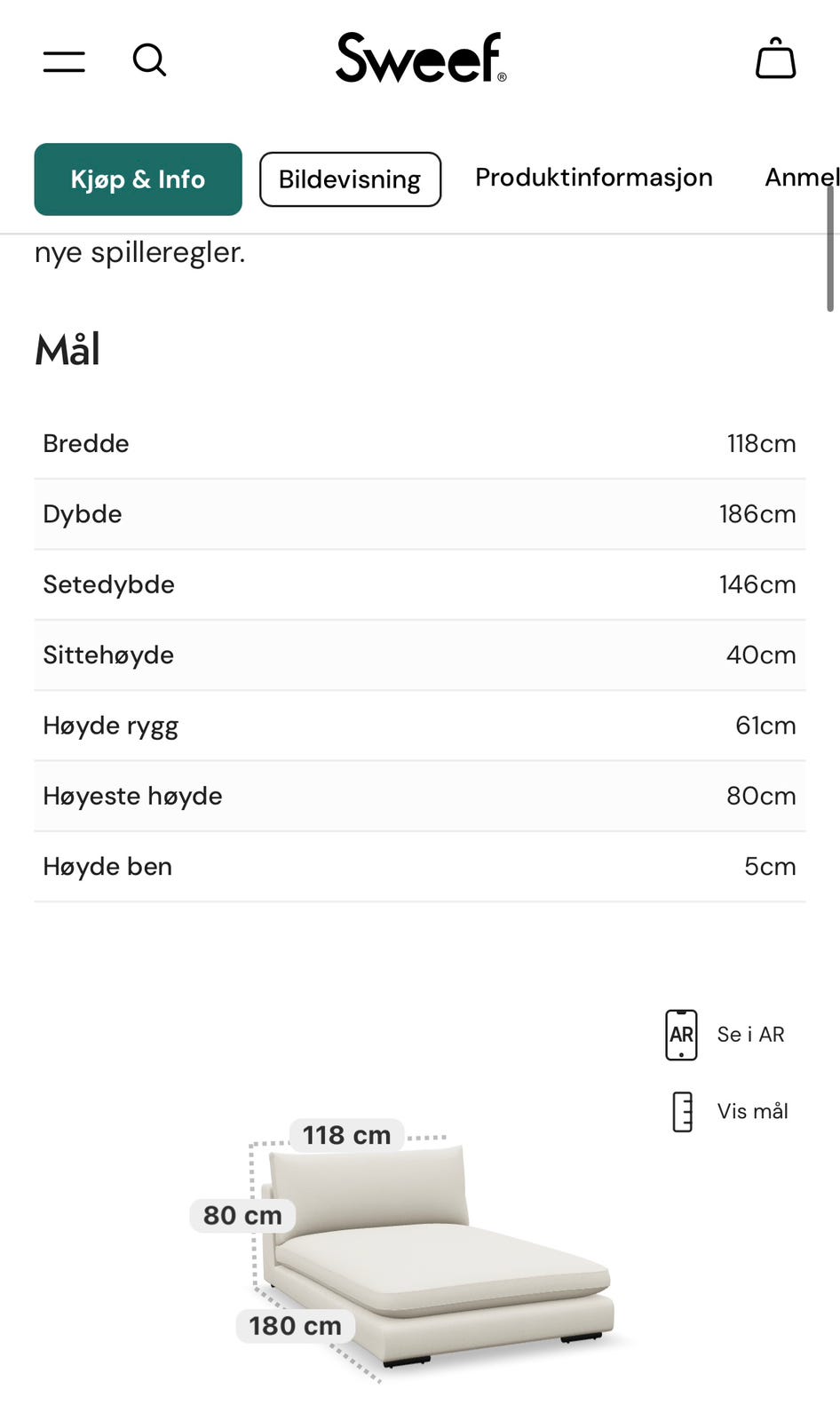Click the magnifying glass search icon

tap(149, 60)
